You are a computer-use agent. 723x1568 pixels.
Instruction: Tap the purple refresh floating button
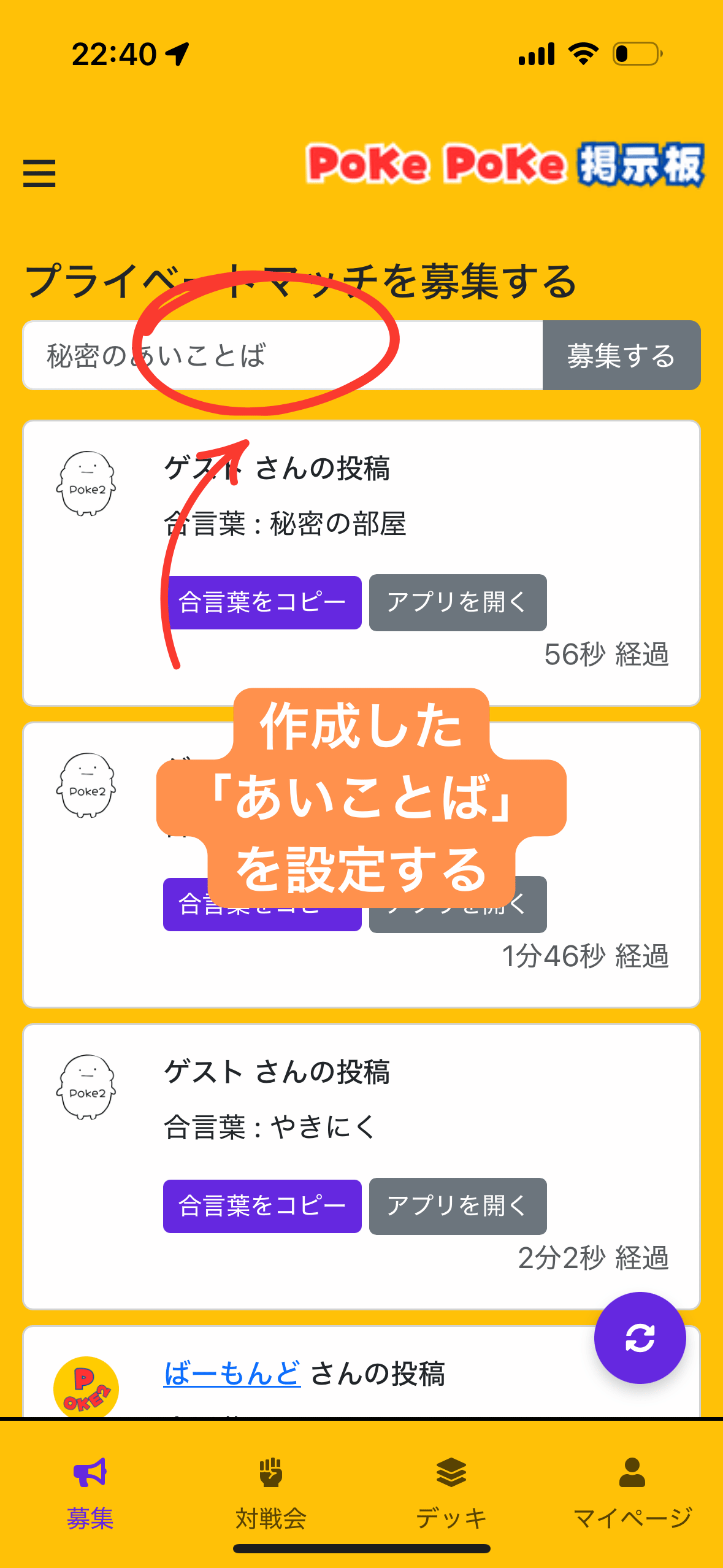pos(640,1338)
